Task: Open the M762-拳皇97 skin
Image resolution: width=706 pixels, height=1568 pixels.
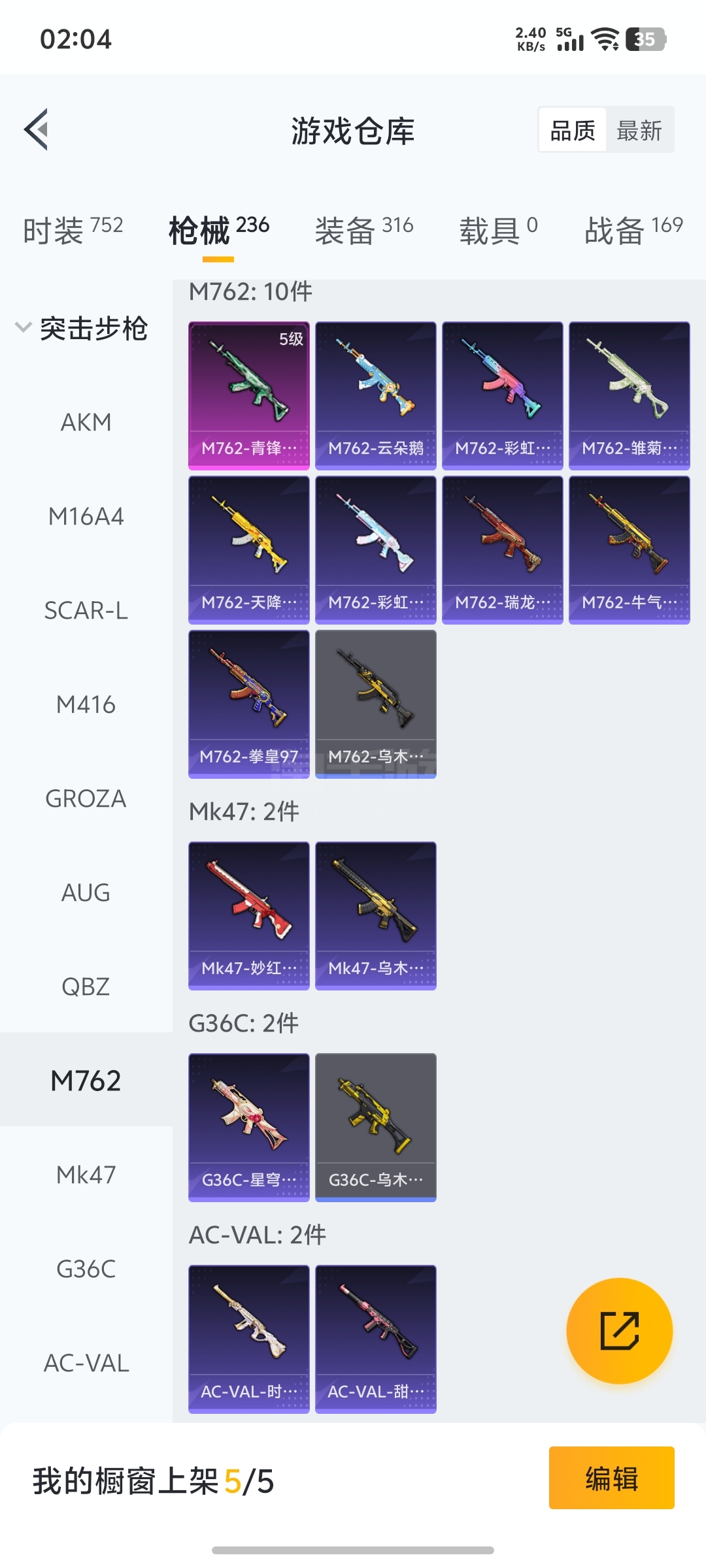Action: coord(249,704)
